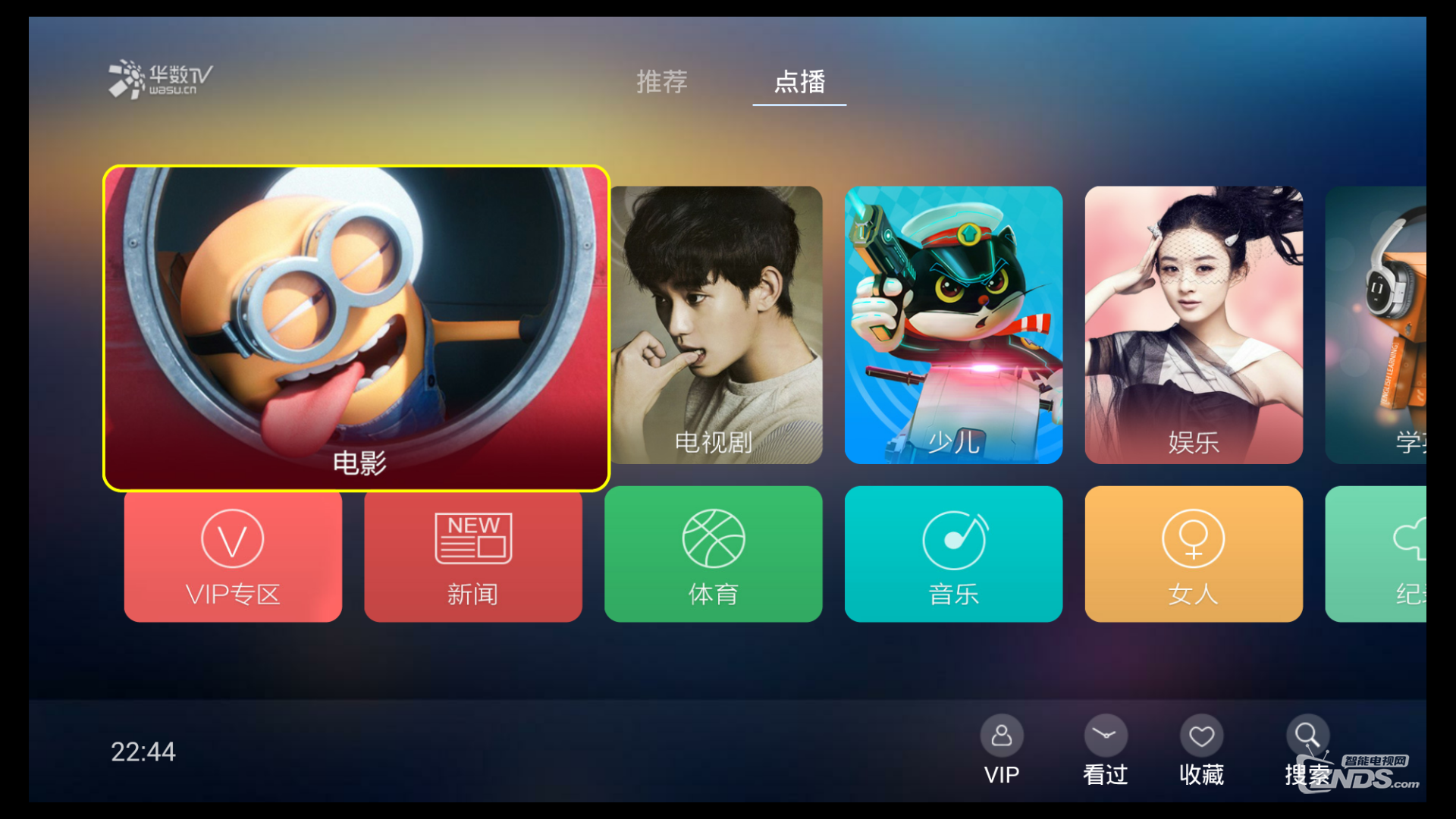Open 收藏 favorites
1456x819 pixels.
point(1201,748)
